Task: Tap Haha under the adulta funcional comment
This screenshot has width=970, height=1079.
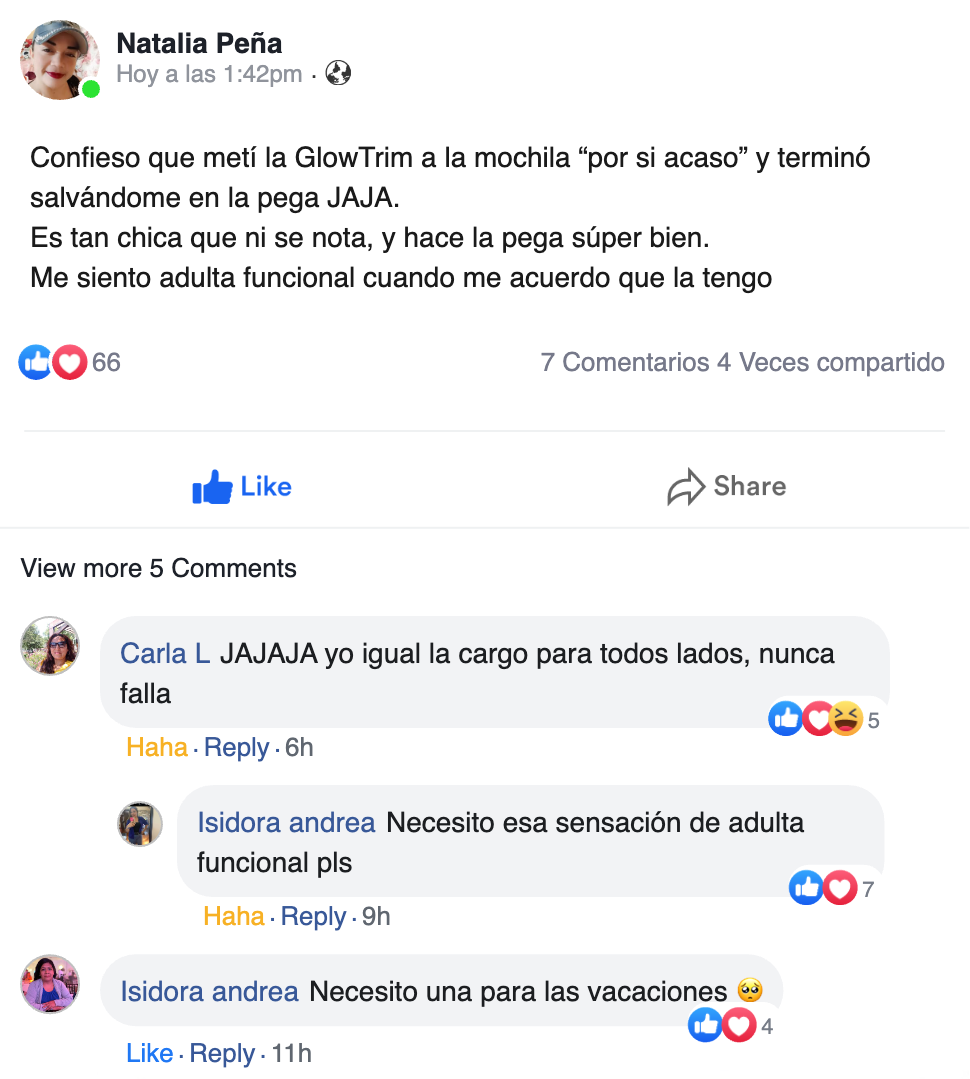Action: click(x=234, y=916)
